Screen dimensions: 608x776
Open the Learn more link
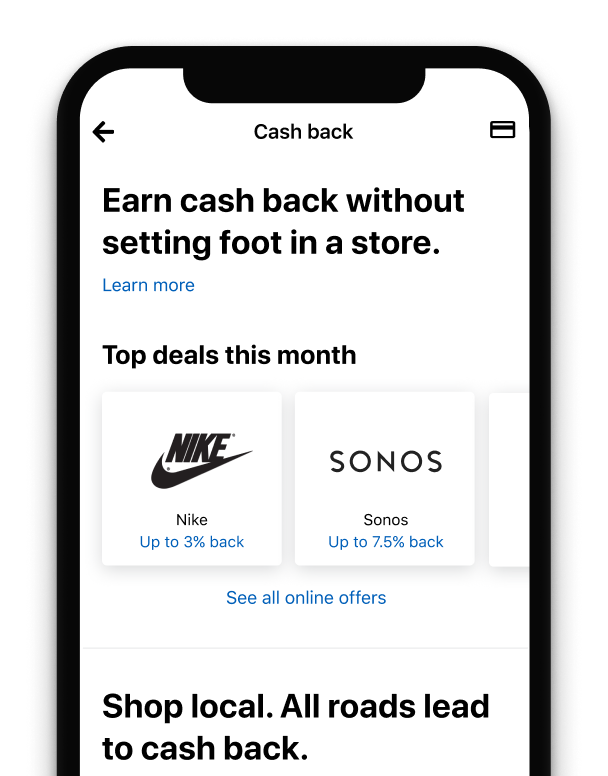tap(148, 285)
